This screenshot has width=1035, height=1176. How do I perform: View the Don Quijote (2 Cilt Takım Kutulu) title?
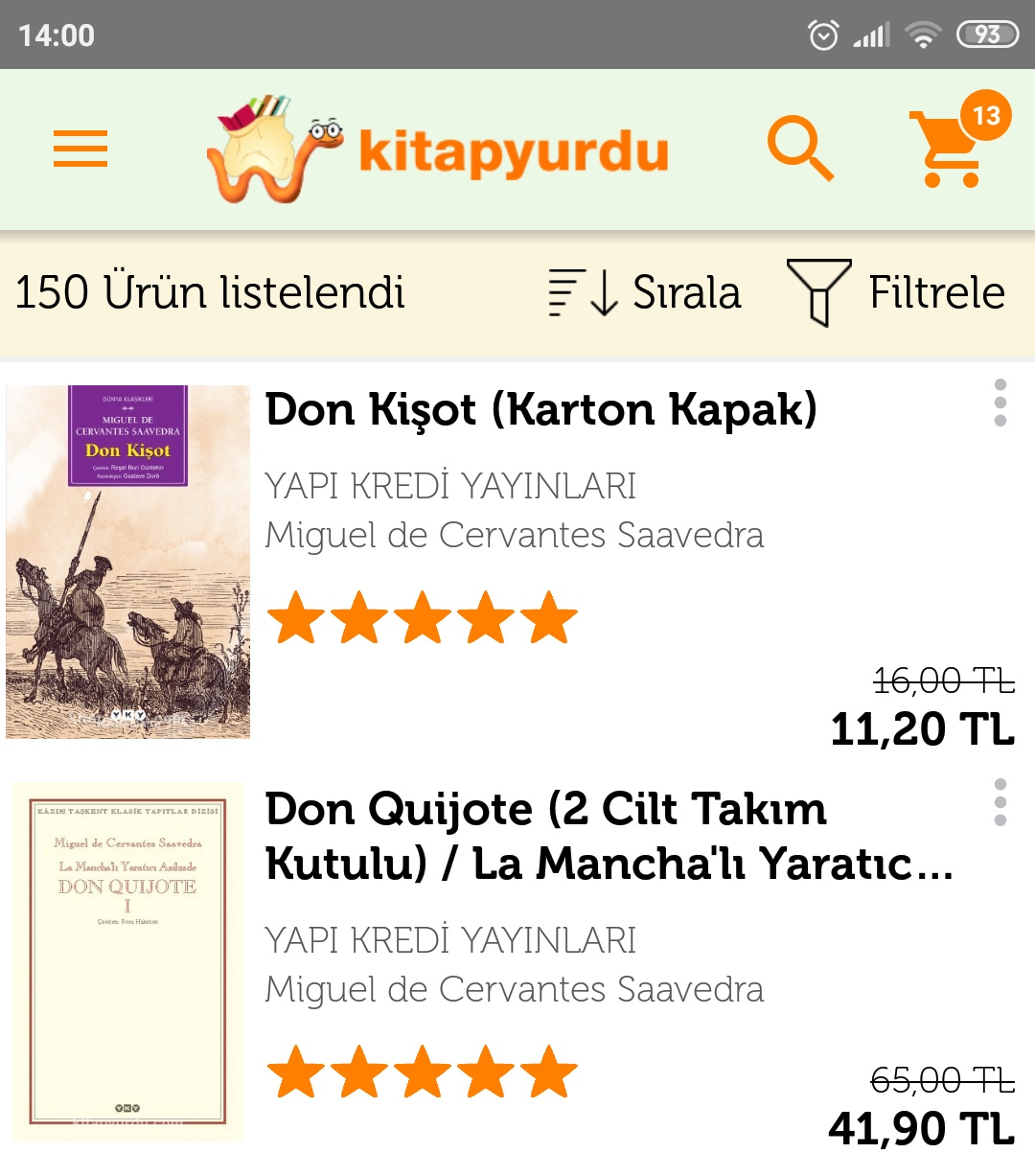[594, 836]
